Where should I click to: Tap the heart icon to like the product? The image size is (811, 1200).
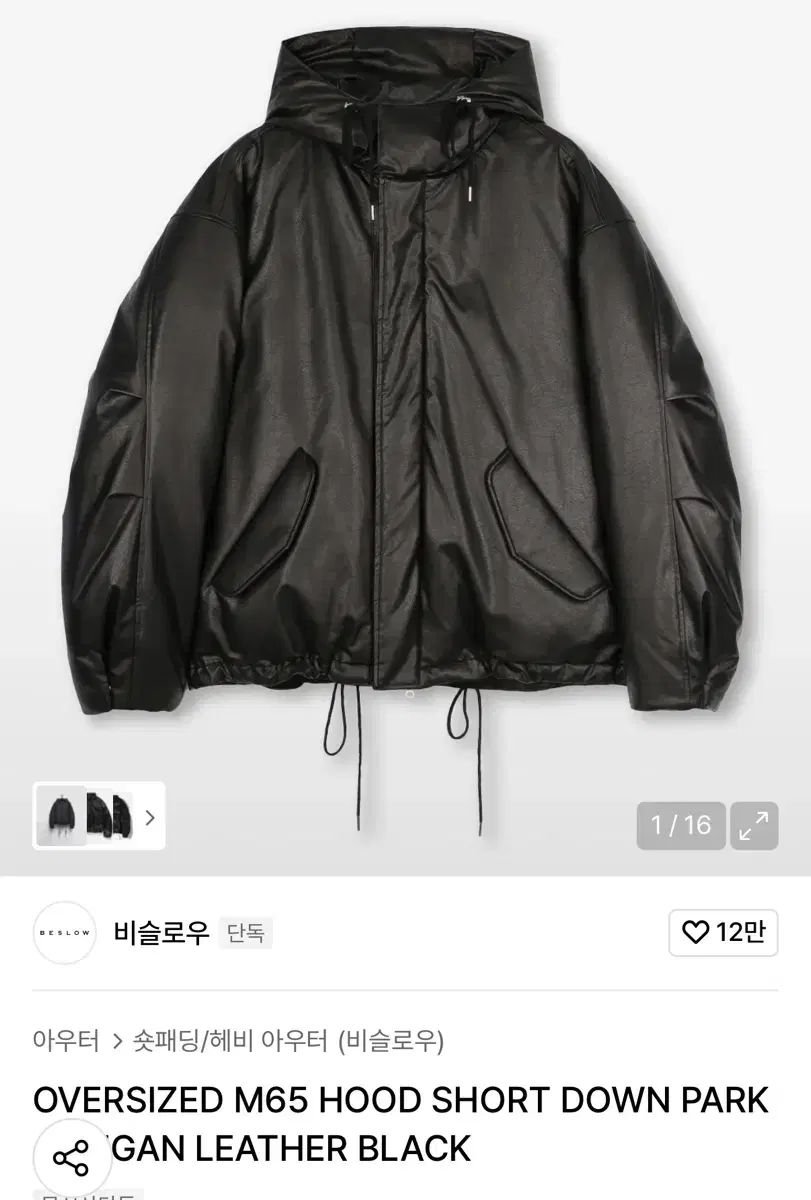pos(697,931)
